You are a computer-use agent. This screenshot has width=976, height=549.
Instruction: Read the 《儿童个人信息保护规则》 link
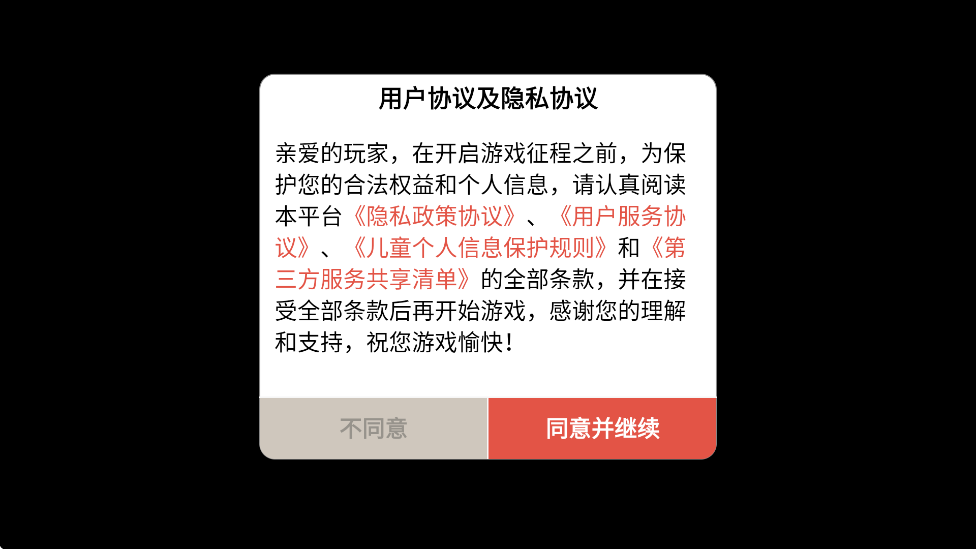tap(478, 247)
